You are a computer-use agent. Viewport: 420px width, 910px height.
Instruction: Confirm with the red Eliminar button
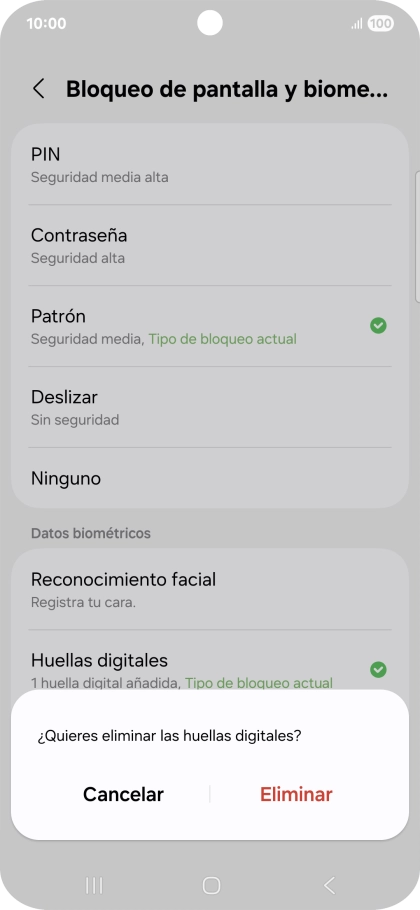[296, 794]
